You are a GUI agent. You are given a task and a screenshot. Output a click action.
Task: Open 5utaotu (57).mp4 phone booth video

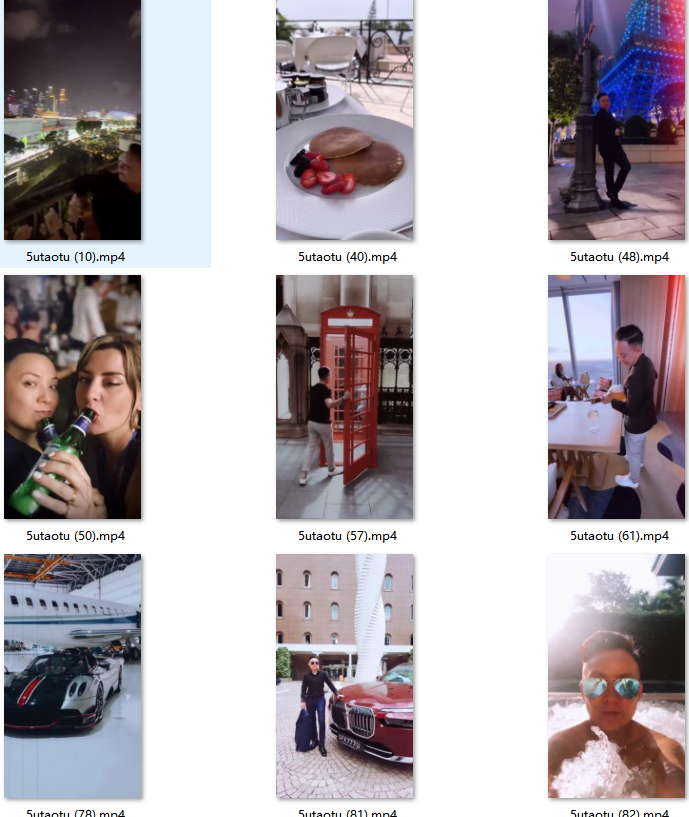click(x=345, y=397)
